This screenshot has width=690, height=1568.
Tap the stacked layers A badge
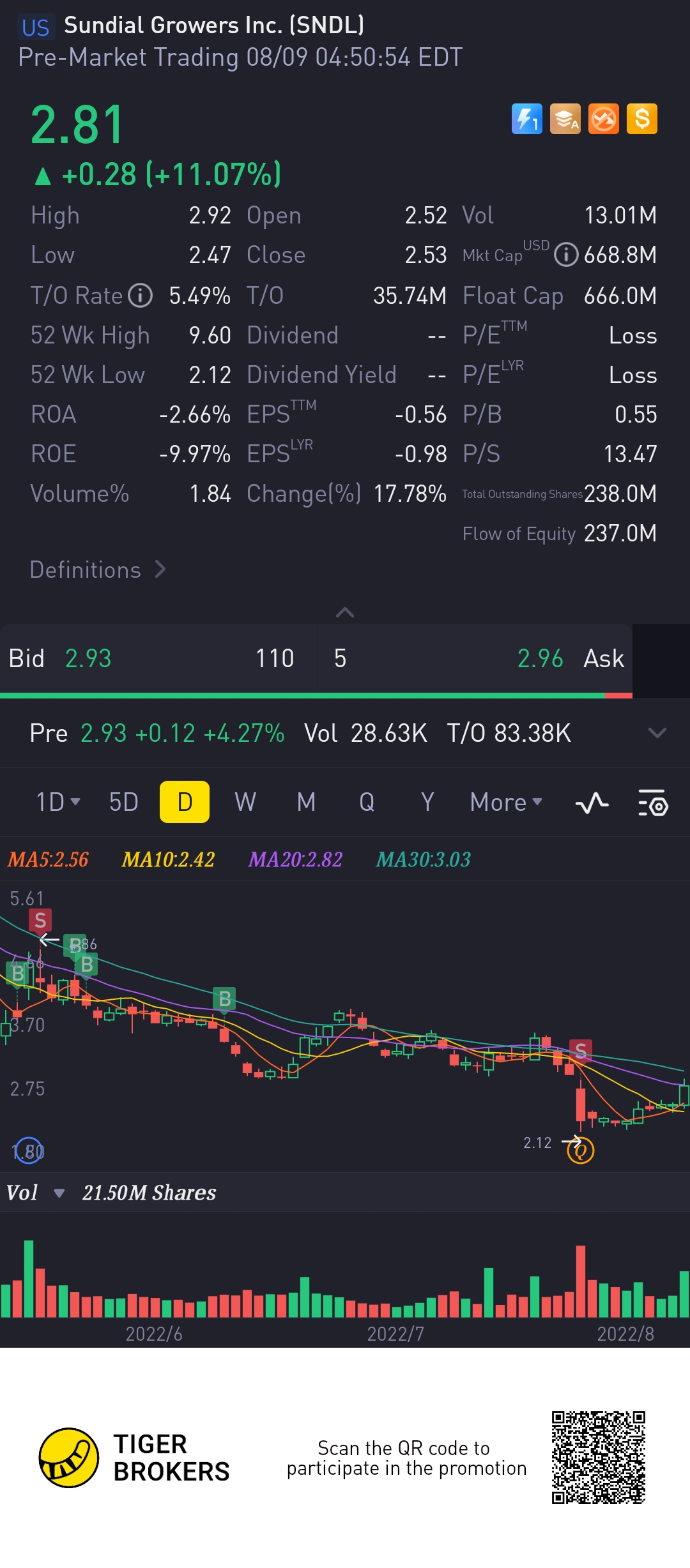565,119
